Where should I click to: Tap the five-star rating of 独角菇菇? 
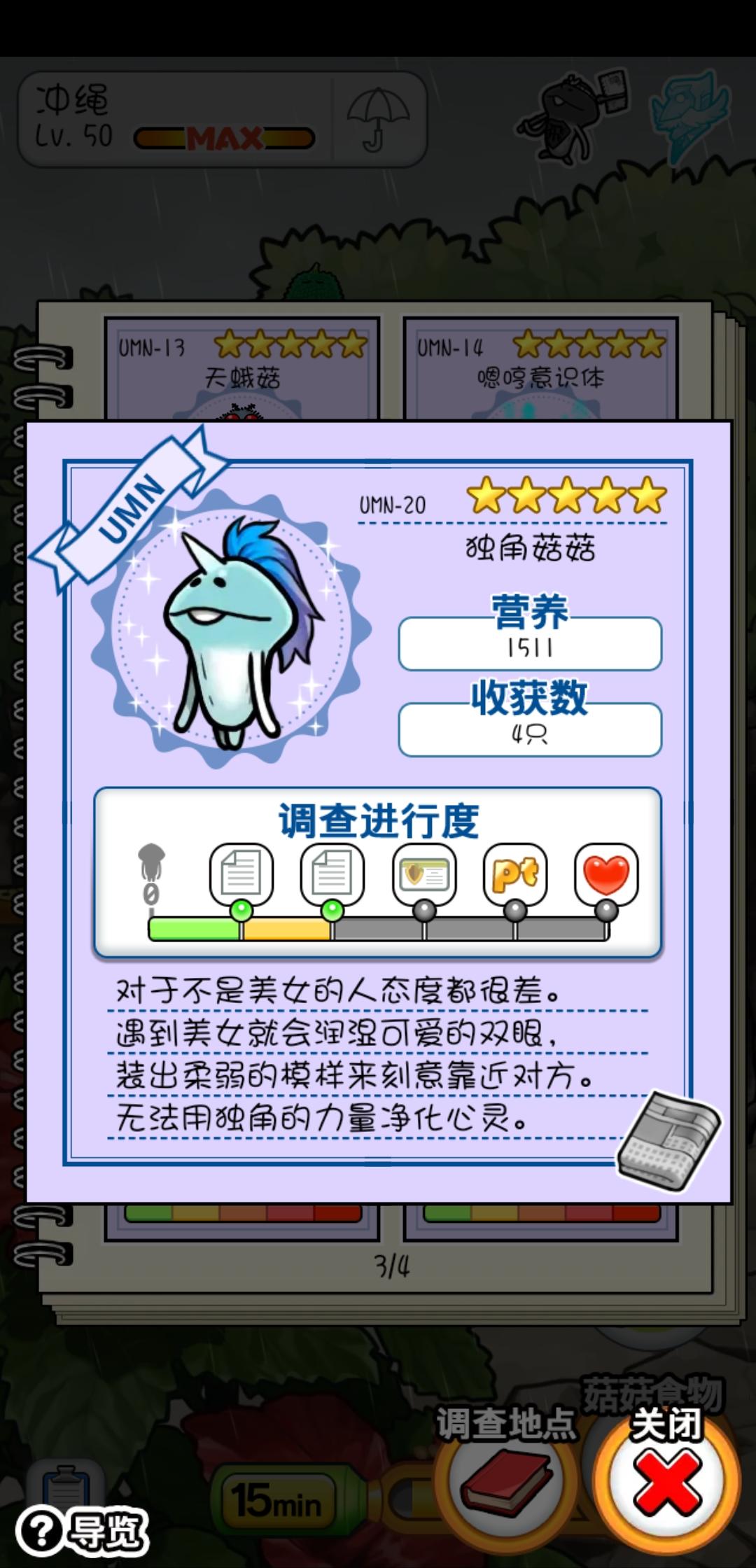[563, 498]
